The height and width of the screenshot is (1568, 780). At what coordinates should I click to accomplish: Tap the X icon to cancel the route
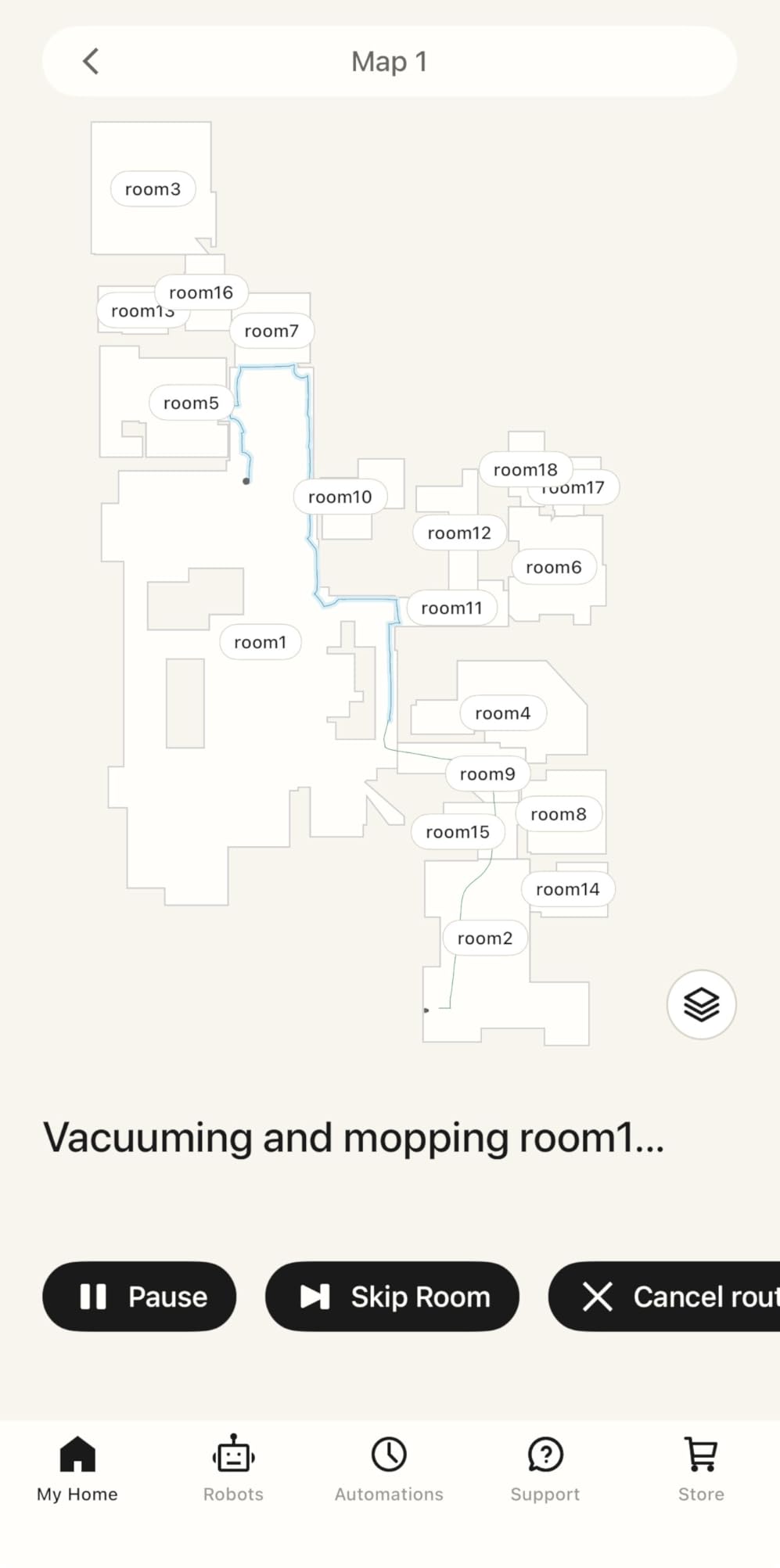597,1297
